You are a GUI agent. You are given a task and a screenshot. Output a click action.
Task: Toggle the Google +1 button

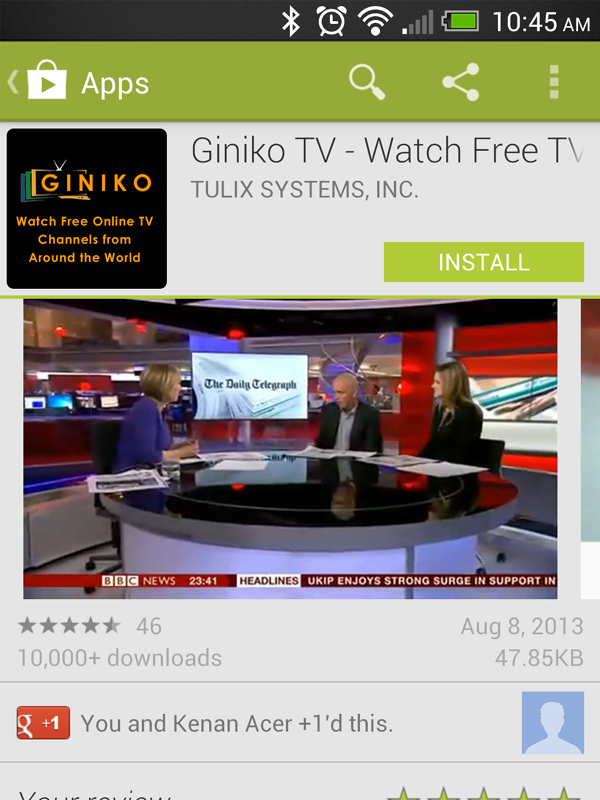(43, 723)
